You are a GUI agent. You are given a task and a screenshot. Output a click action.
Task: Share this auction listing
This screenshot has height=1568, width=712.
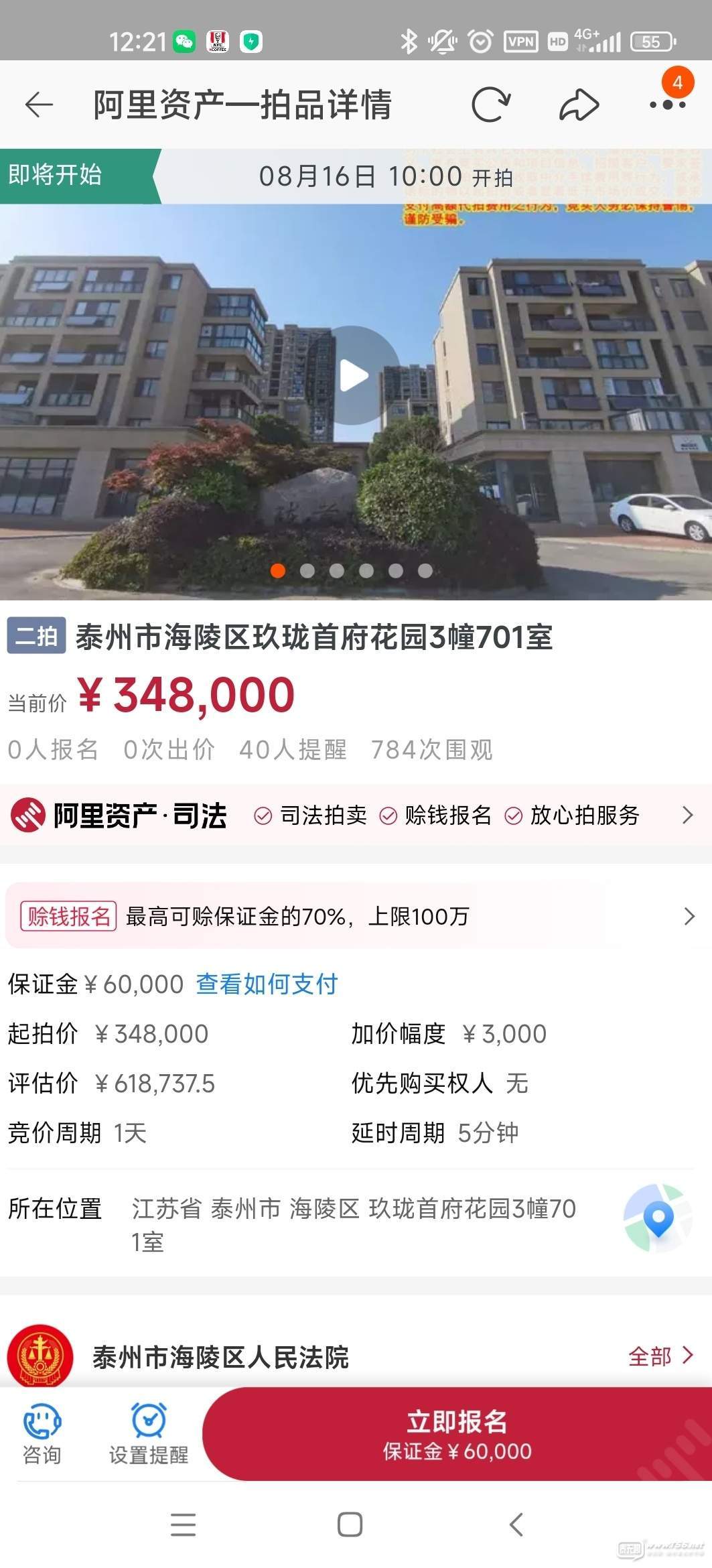(x=578, y=105)
